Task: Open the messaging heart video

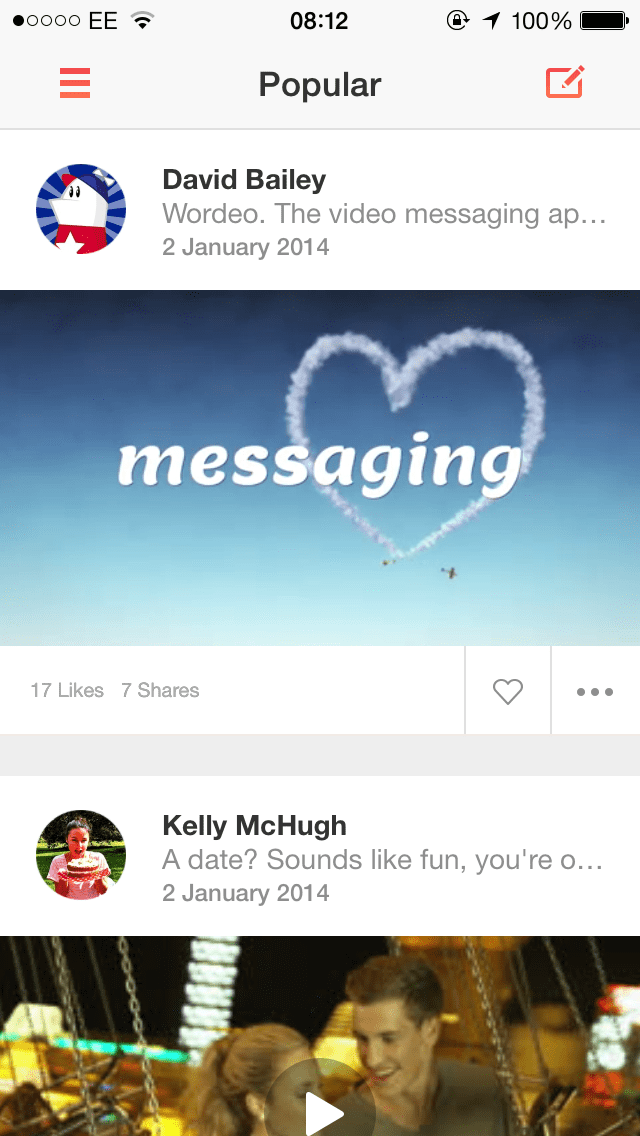Action: click(x=320, y=467)
